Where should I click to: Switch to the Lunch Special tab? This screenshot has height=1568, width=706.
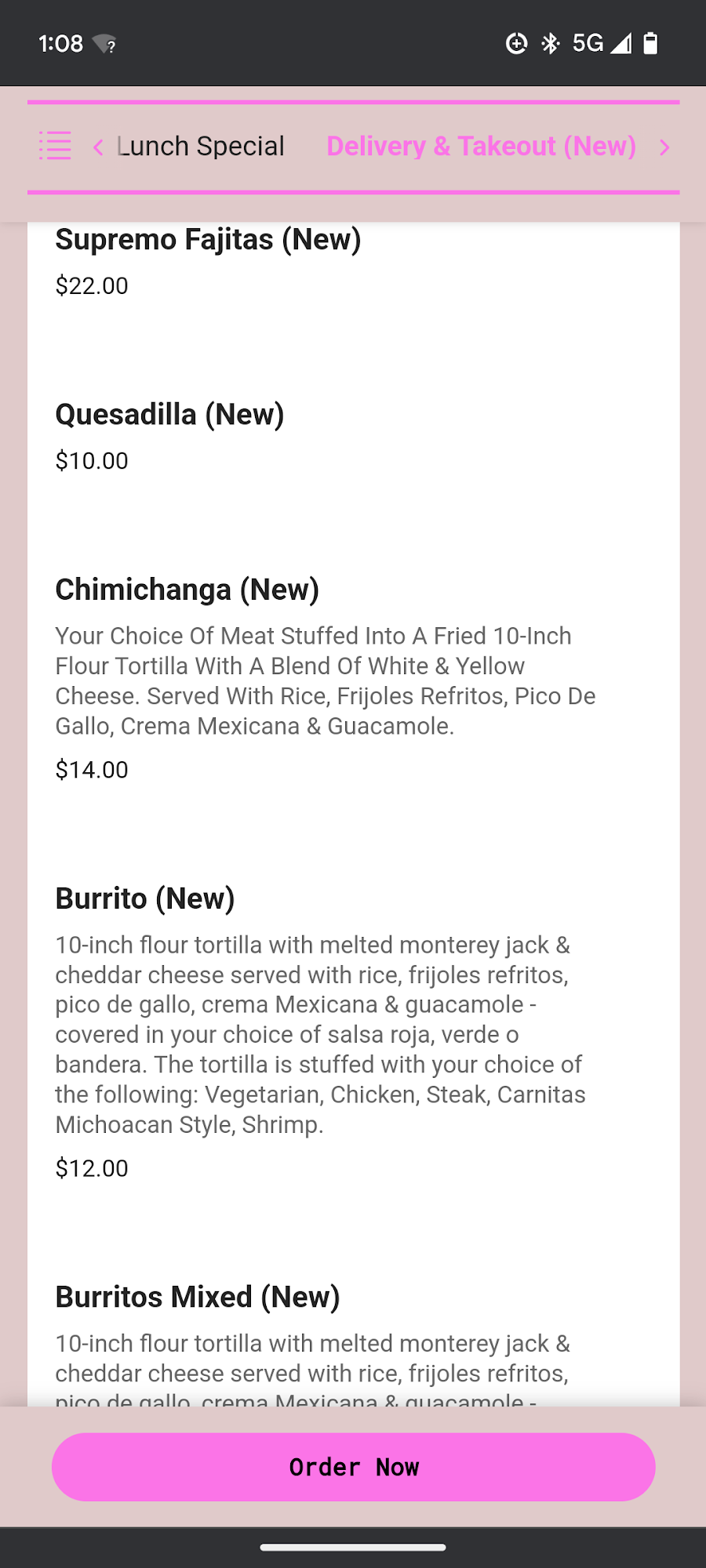tap(201, 147)
